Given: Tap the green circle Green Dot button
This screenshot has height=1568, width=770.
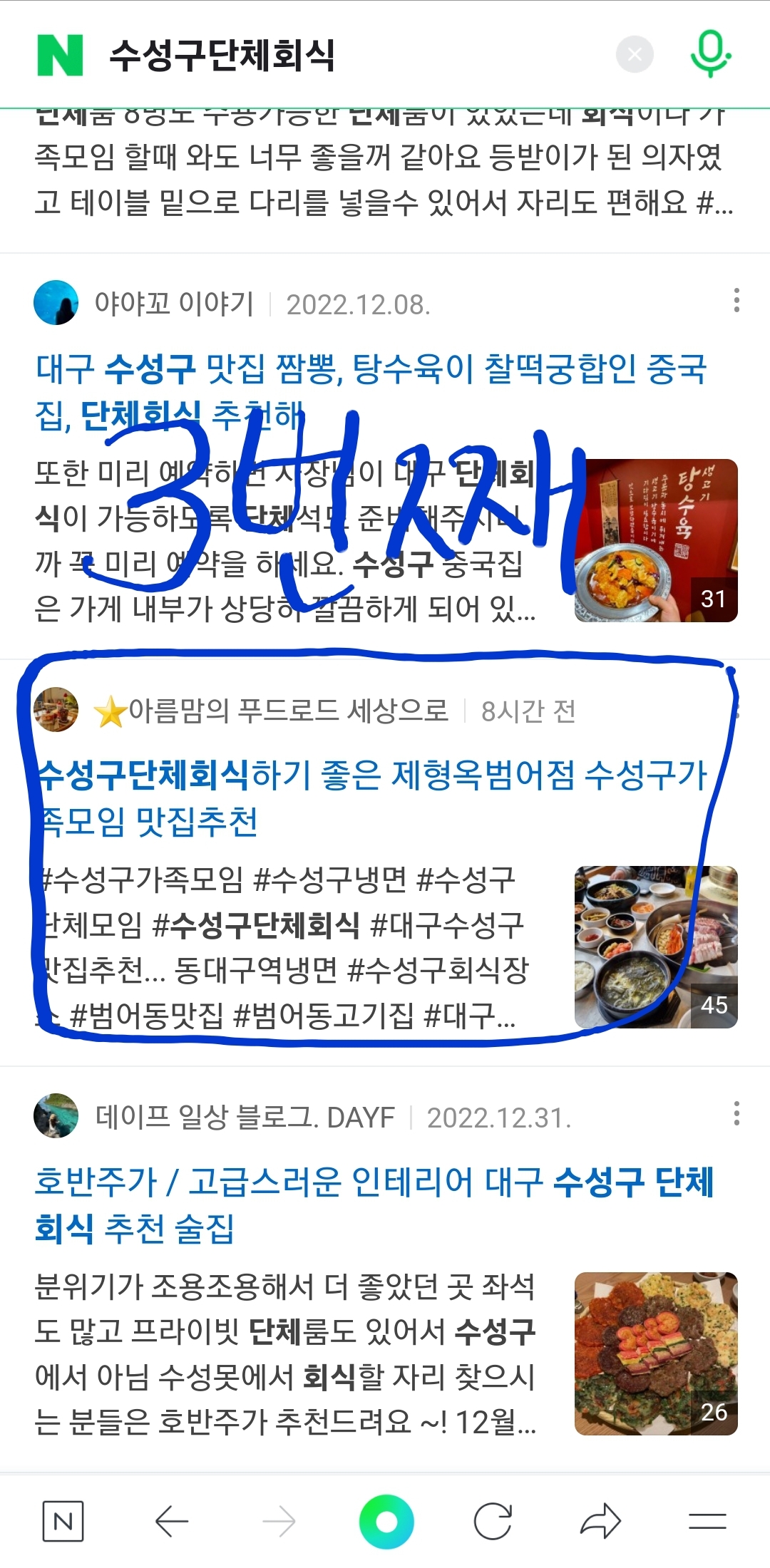Looking at the screenshot, I should pyautogui.click(x=386, y=1522).
